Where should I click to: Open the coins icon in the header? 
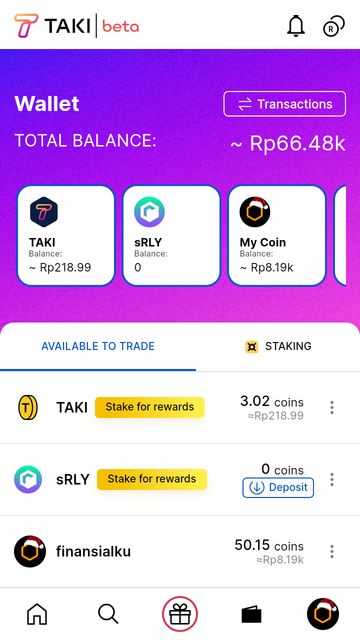(333, 27)
